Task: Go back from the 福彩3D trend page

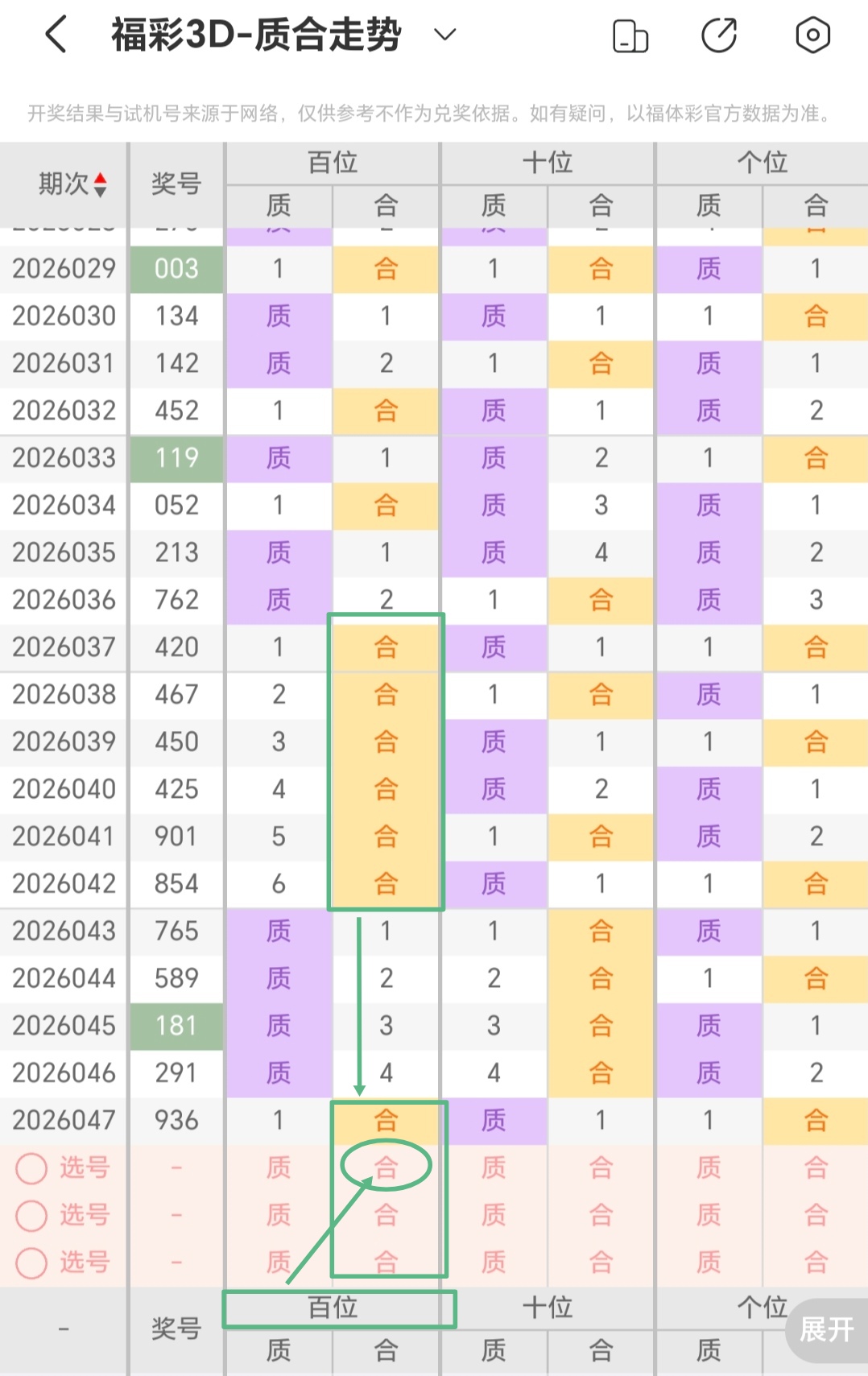Action: coord(56,35)
